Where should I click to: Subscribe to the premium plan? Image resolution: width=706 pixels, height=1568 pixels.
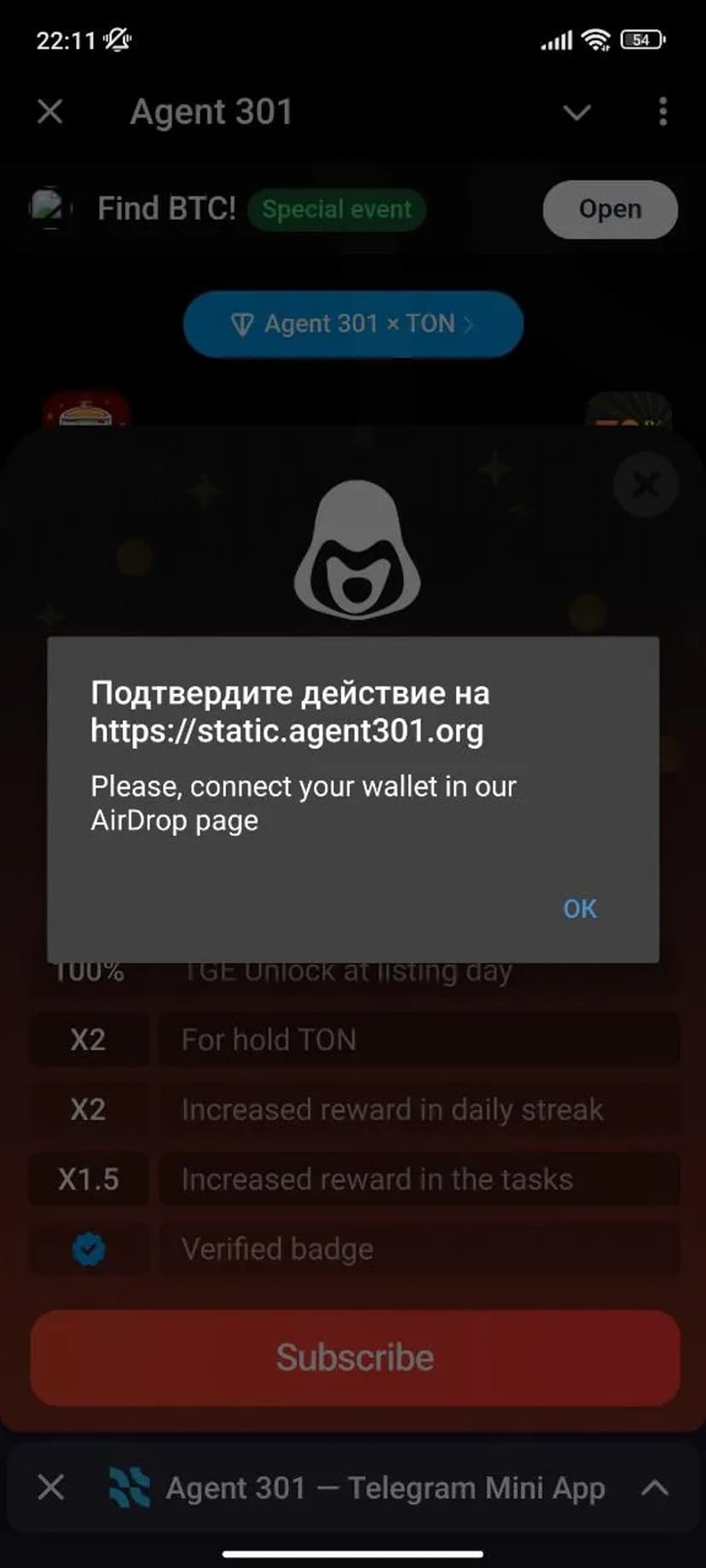click(355, 1358)
